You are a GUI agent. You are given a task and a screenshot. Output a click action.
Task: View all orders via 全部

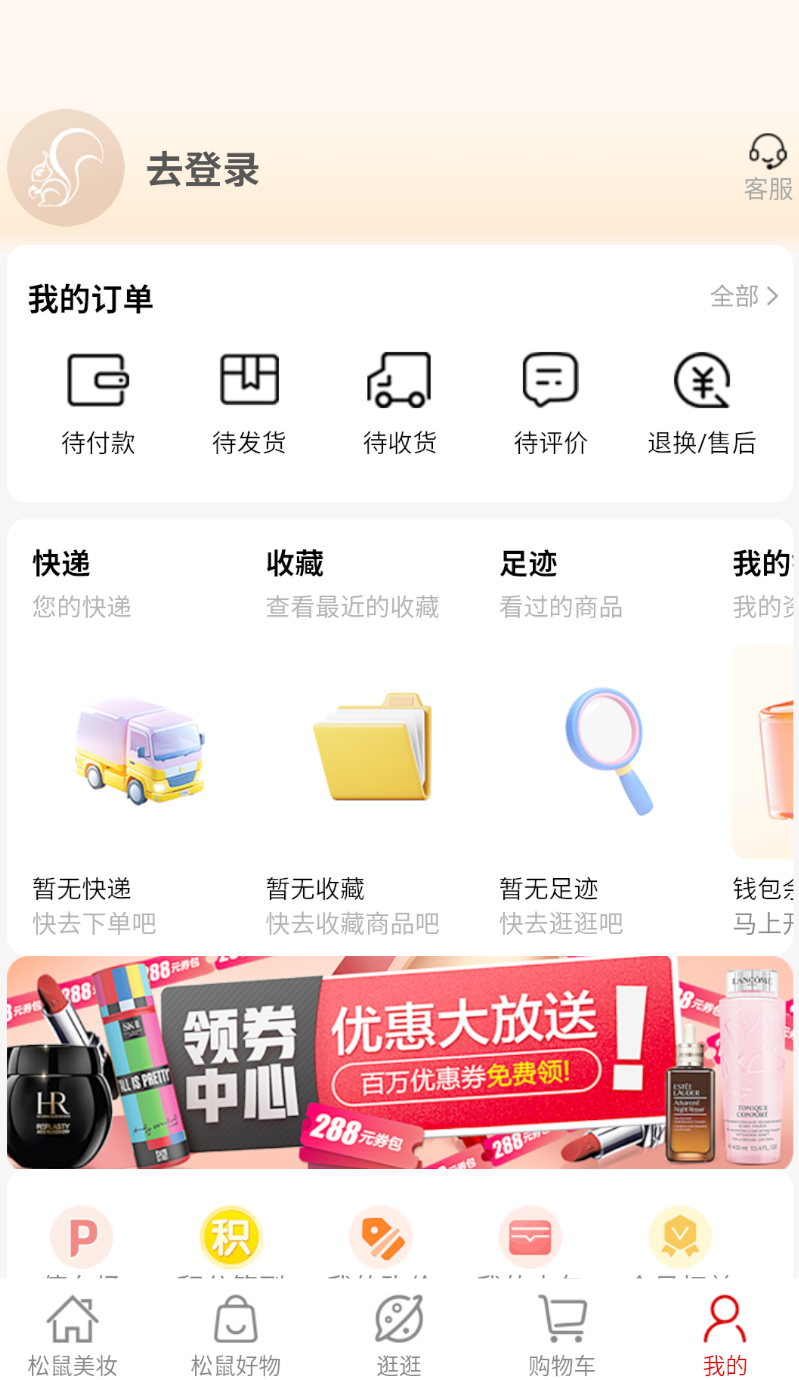[744, 296]
